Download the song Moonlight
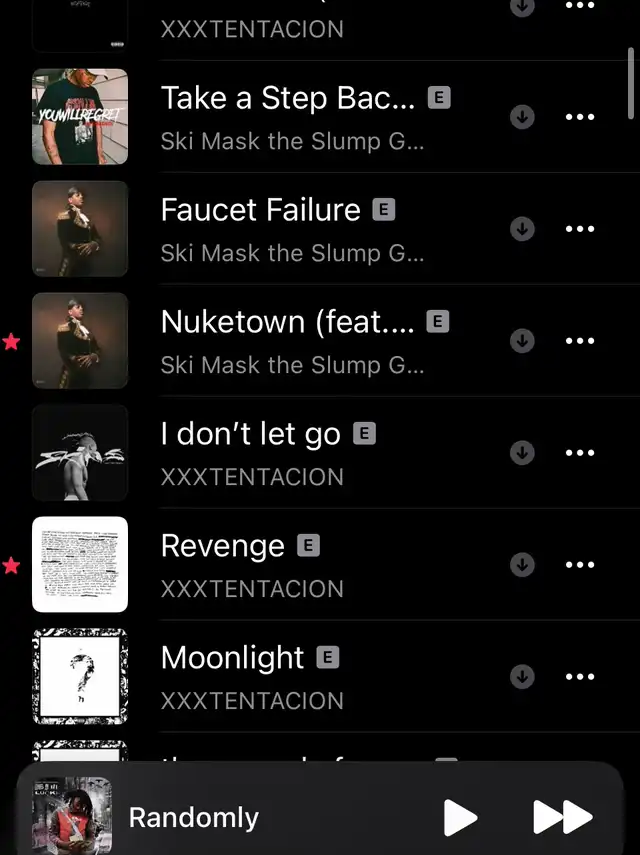 pos(522,677)
